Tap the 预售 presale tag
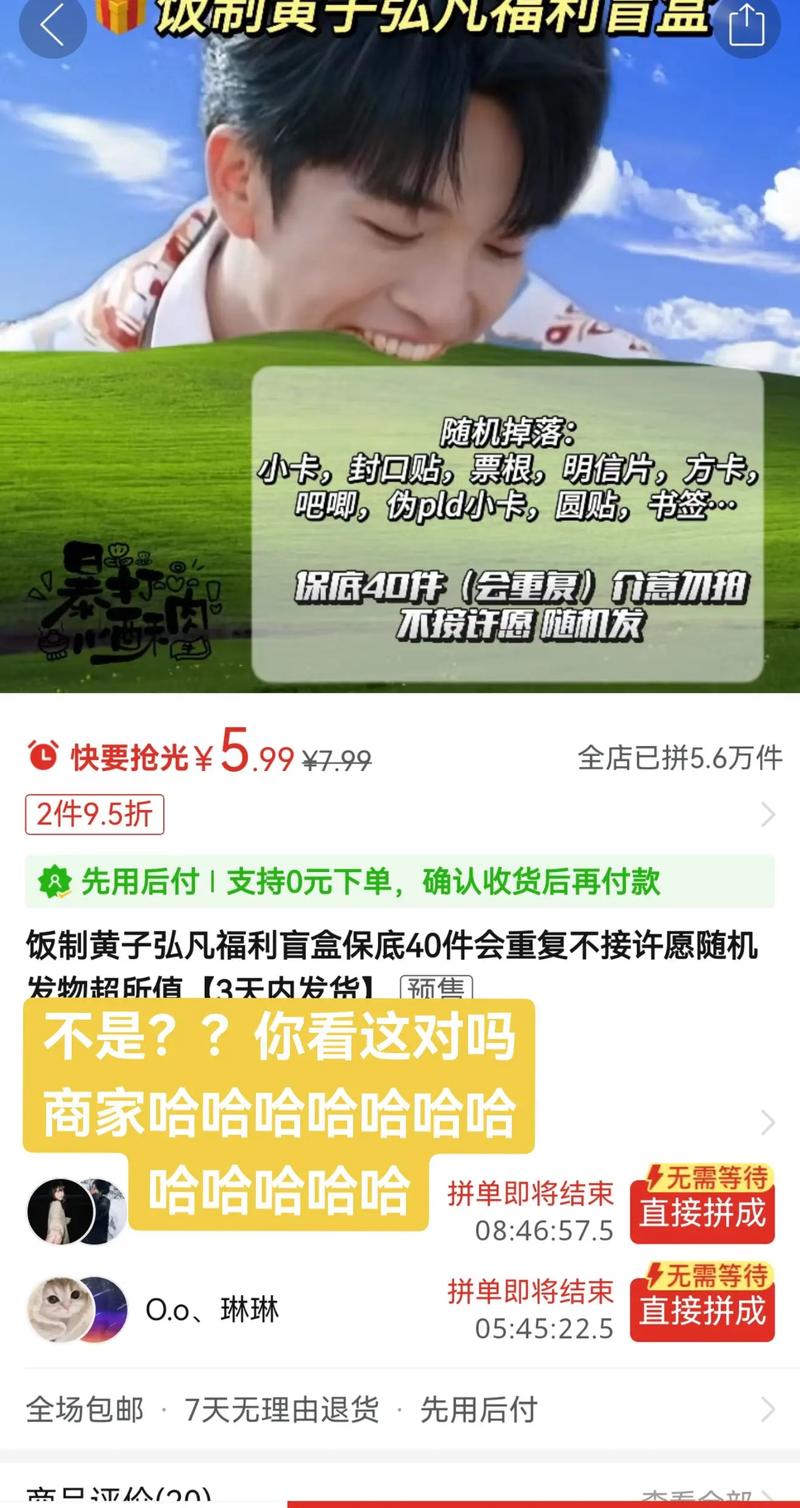Screen dimensions: 800x1508 coord(437,990)
